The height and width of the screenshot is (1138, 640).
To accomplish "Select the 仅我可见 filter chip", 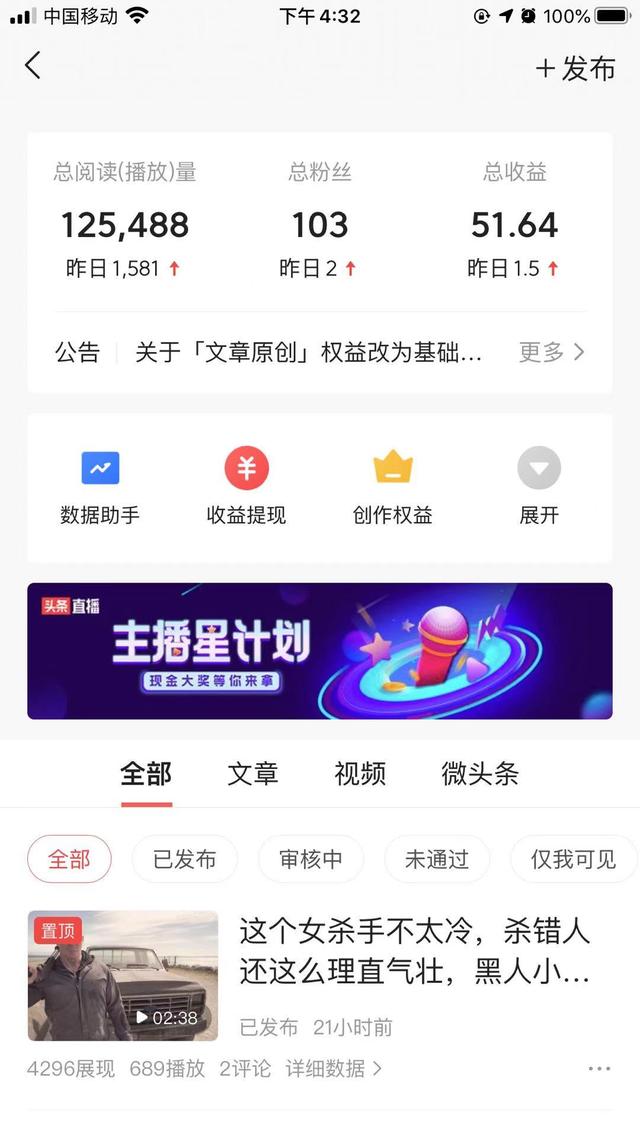I will tap(572, 859).
